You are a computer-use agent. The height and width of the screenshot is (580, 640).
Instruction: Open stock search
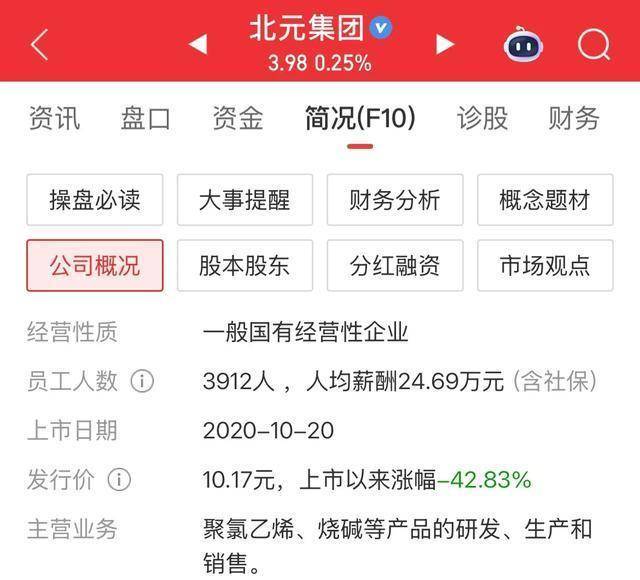[594, 45]
